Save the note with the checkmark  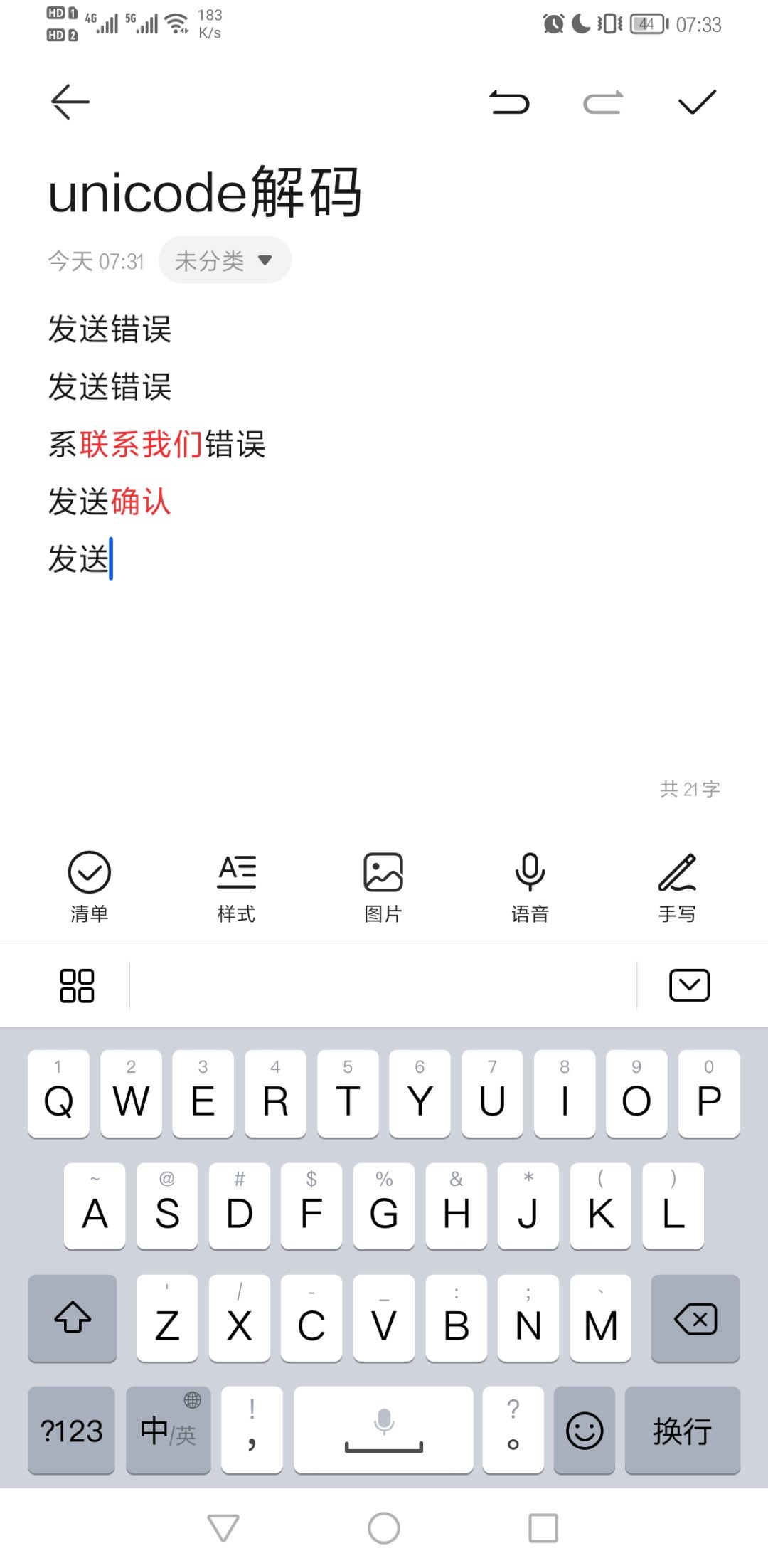697,102
